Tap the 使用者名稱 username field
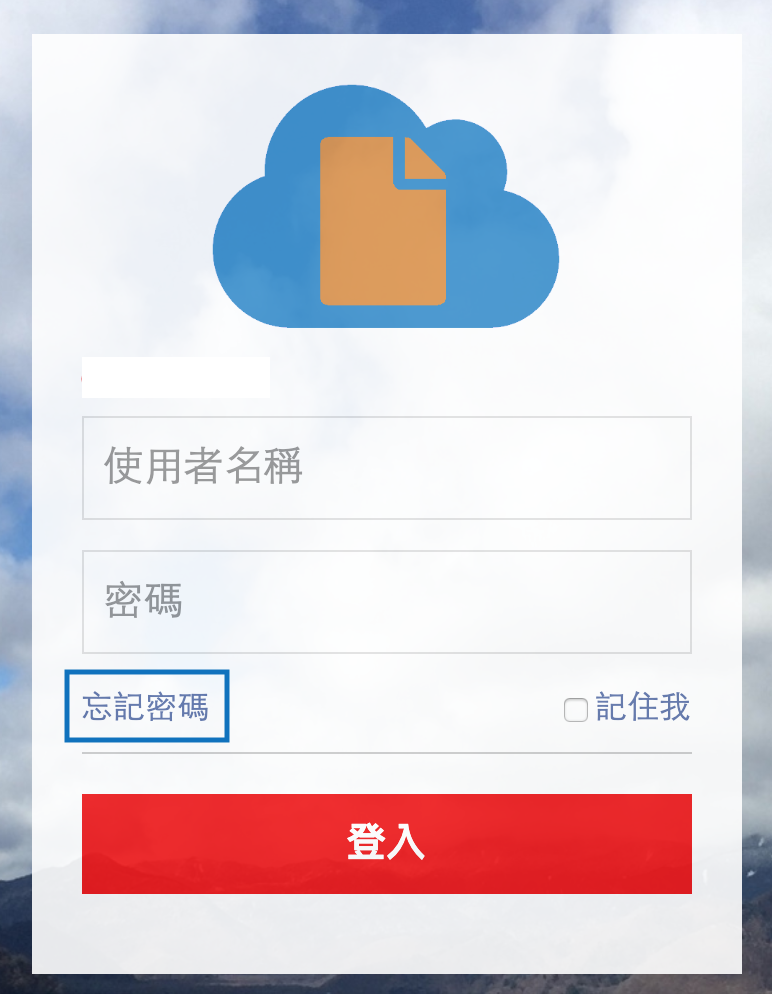The width and height of the screenshot is (772, 994). [386, 468]
